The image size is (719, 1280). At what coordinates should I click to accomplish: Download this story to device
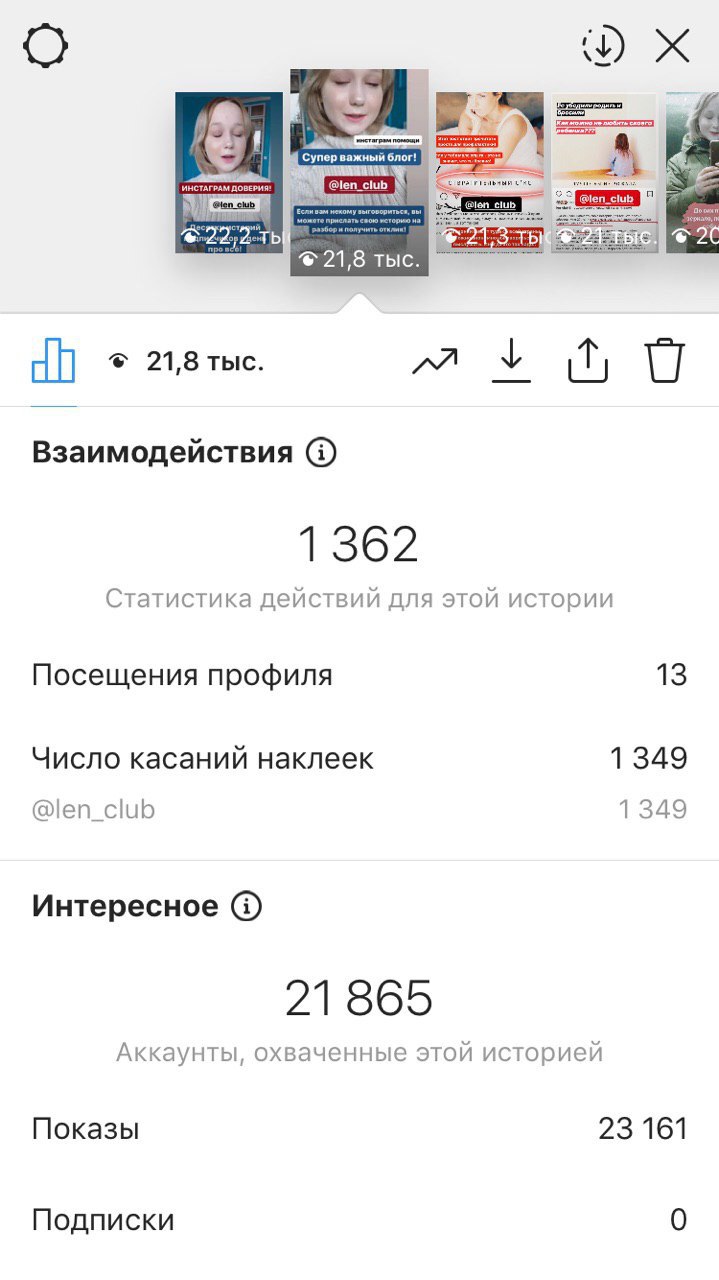tap(511, 361)
